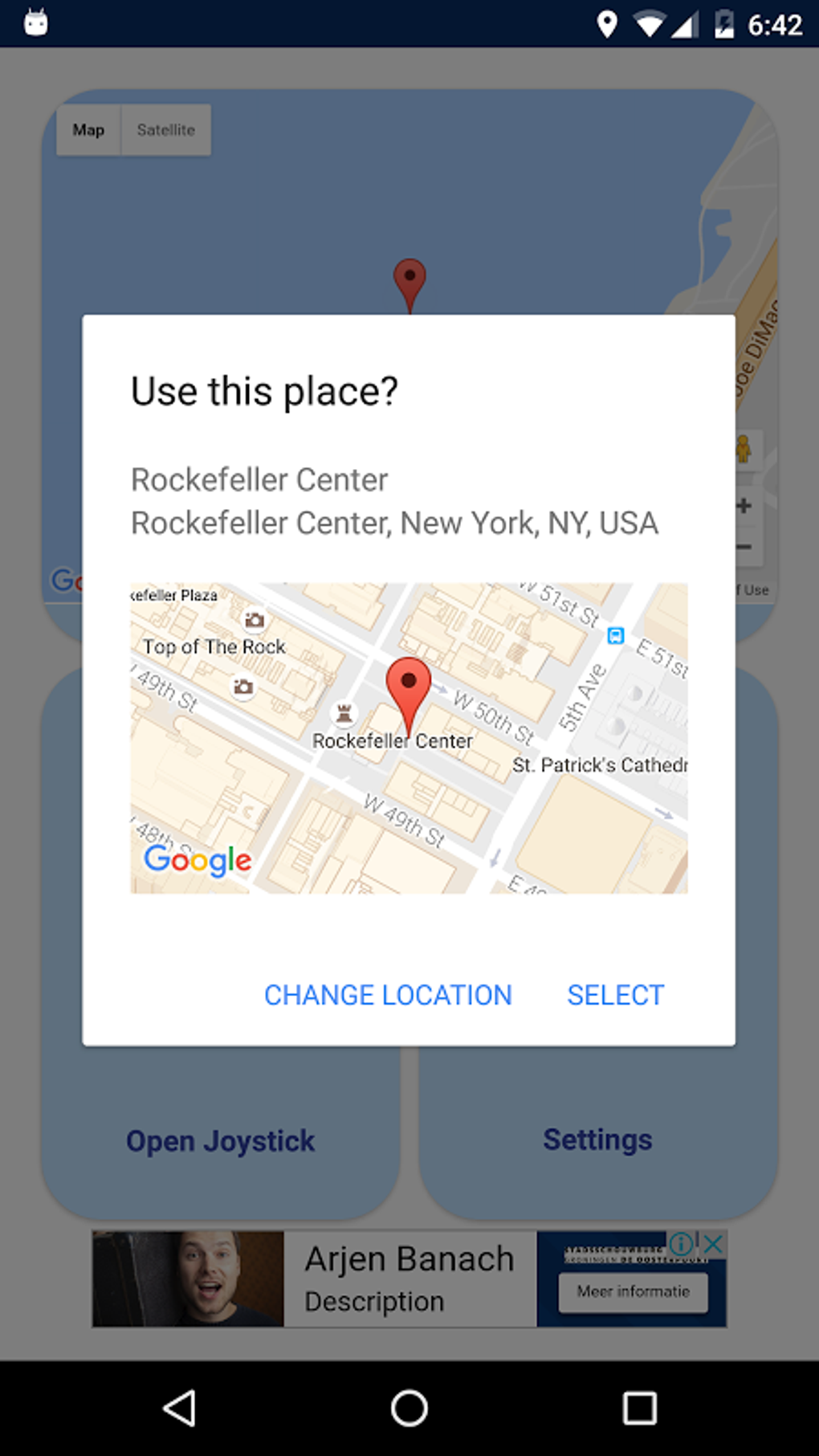Confirm the place by tapping SELECT

click(615, 995)
